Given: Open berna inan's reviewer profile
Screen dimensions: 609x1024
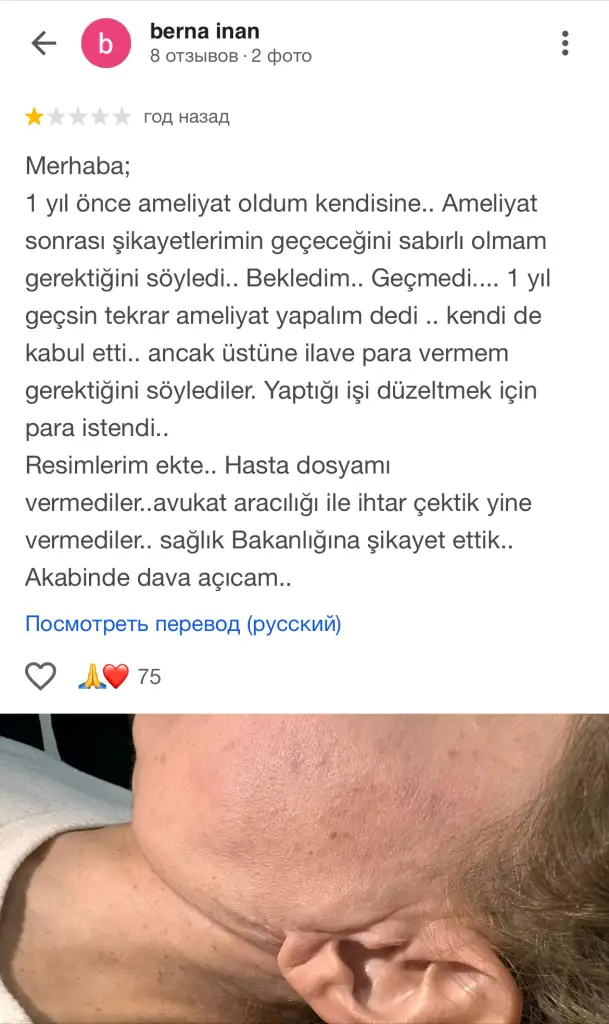Looking at the screenshot, I should point(205,32).
